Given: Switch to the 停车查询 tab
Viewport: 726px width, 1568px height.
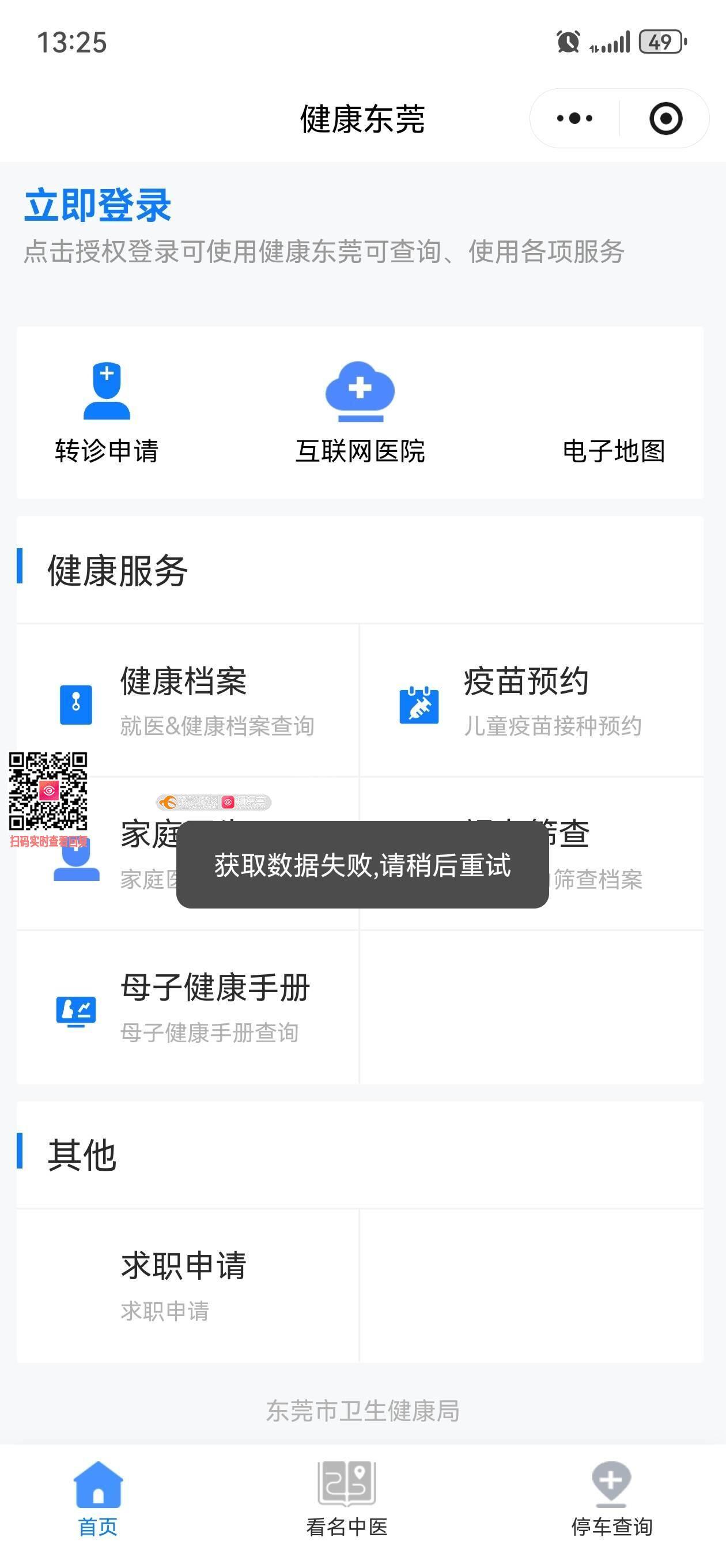Looking at the screenshot, I should (x=611, y=1499).
